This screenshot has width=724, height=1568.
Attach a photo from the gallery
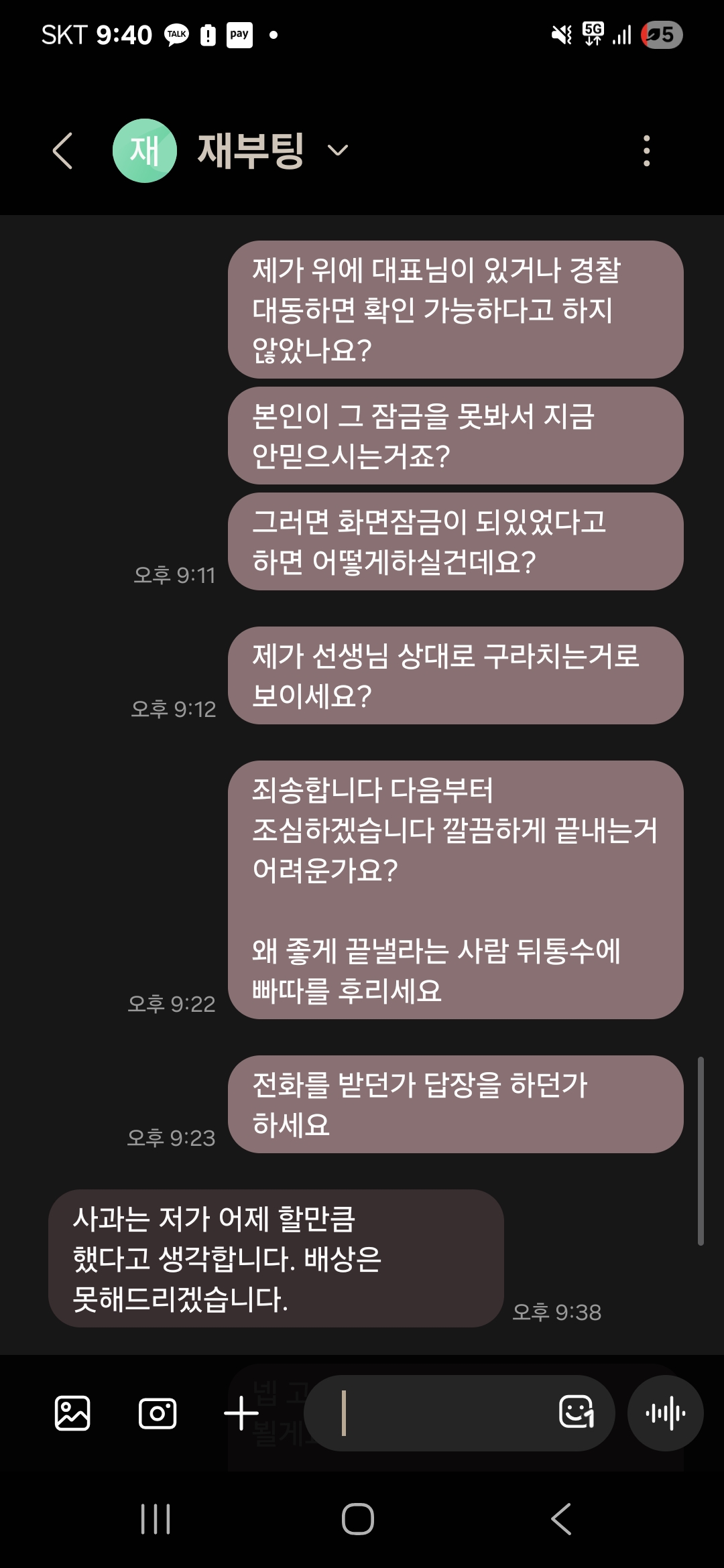point(72,1413)
